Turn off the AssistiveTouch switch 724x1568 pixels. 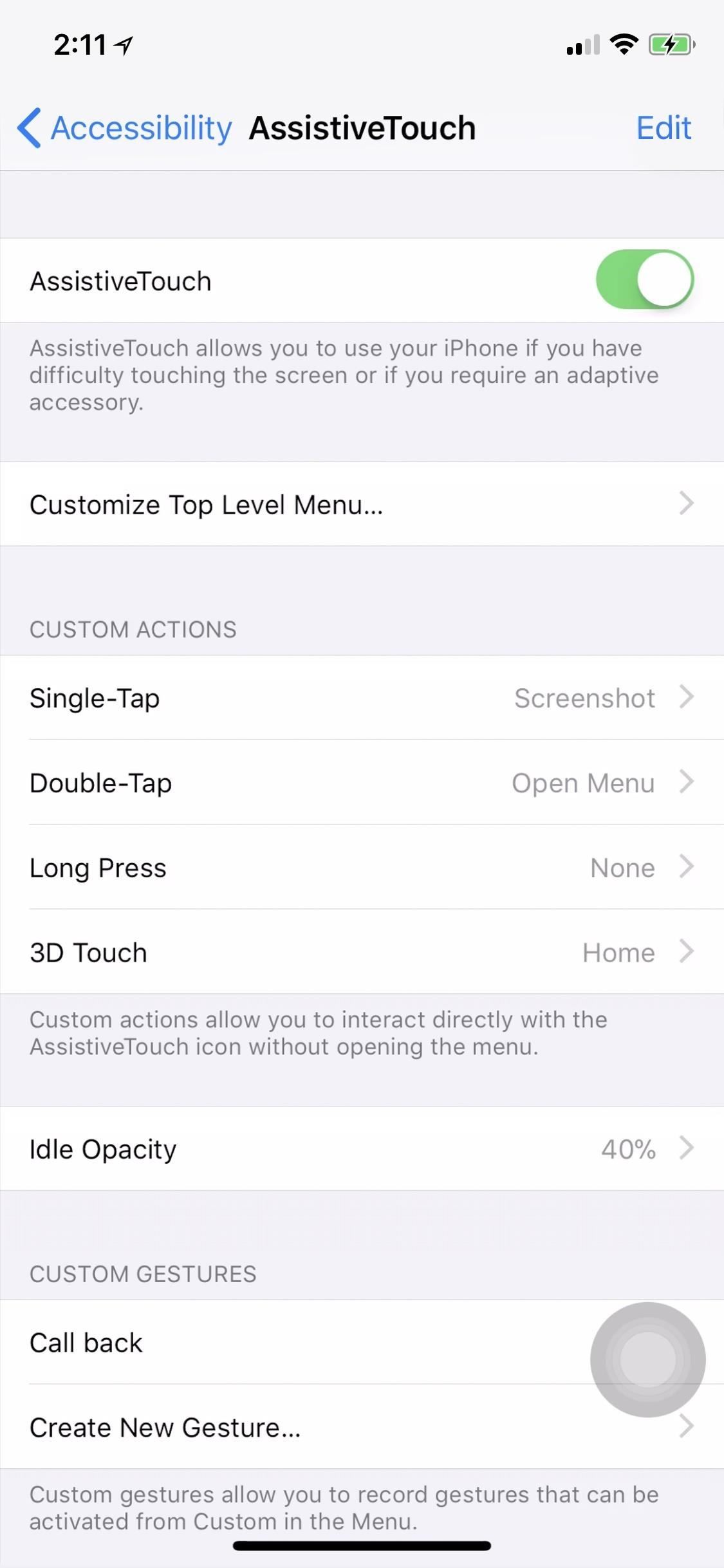(644, 280)
